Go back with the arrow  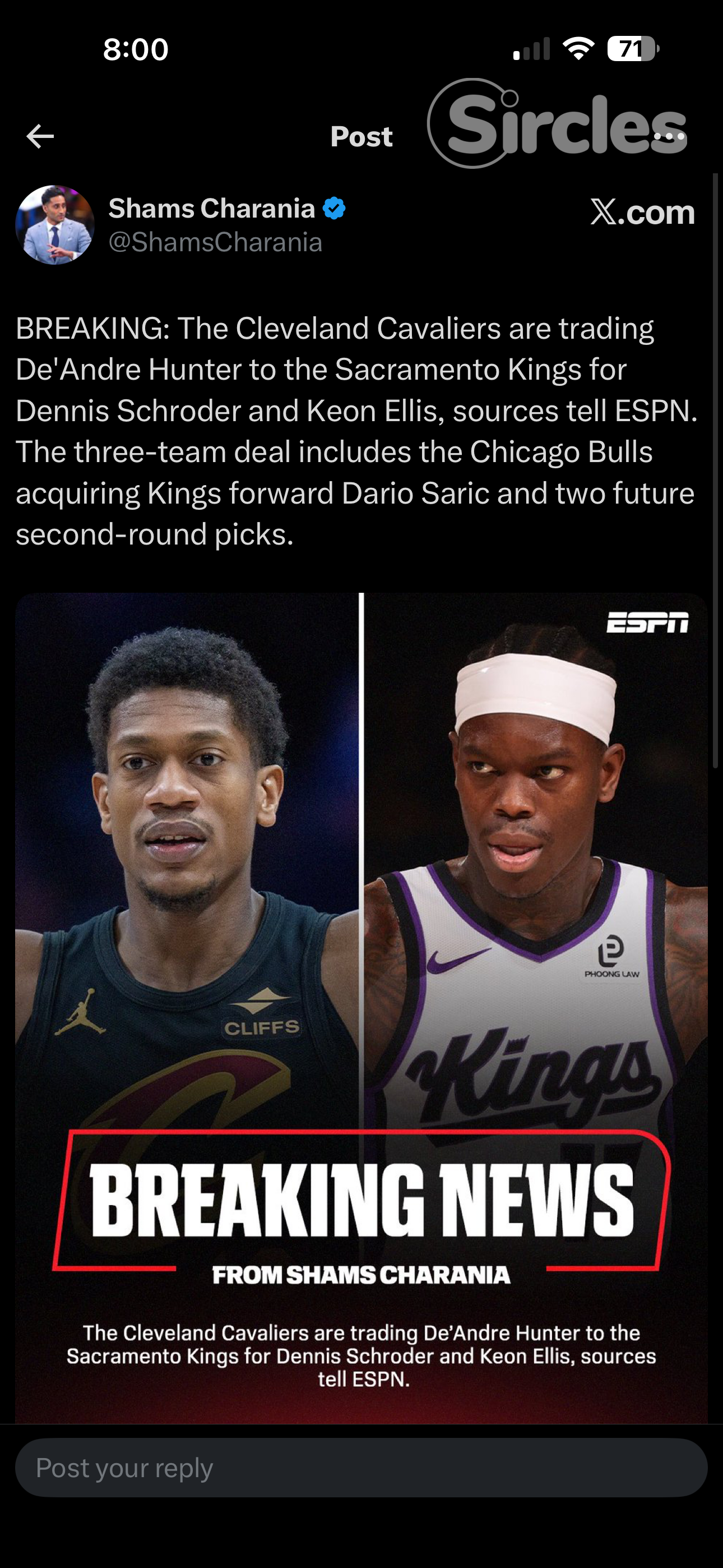click(x=40, y=136)
